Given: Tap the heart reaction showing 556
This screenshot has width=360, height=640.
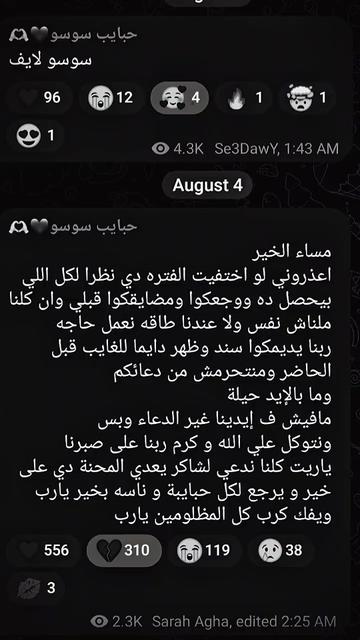Looking at the screenshot, I should (x=43, y=550).
